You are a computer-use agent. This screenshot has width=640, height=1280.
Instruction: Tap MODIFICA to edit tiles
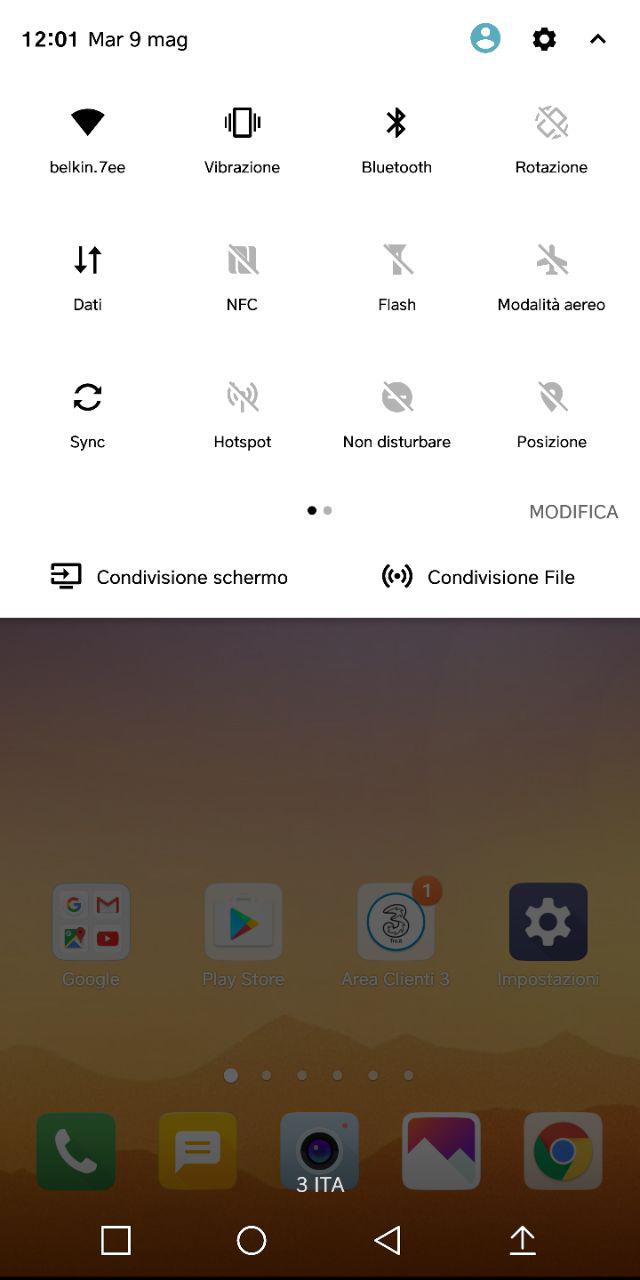click(x=573, y=512)
